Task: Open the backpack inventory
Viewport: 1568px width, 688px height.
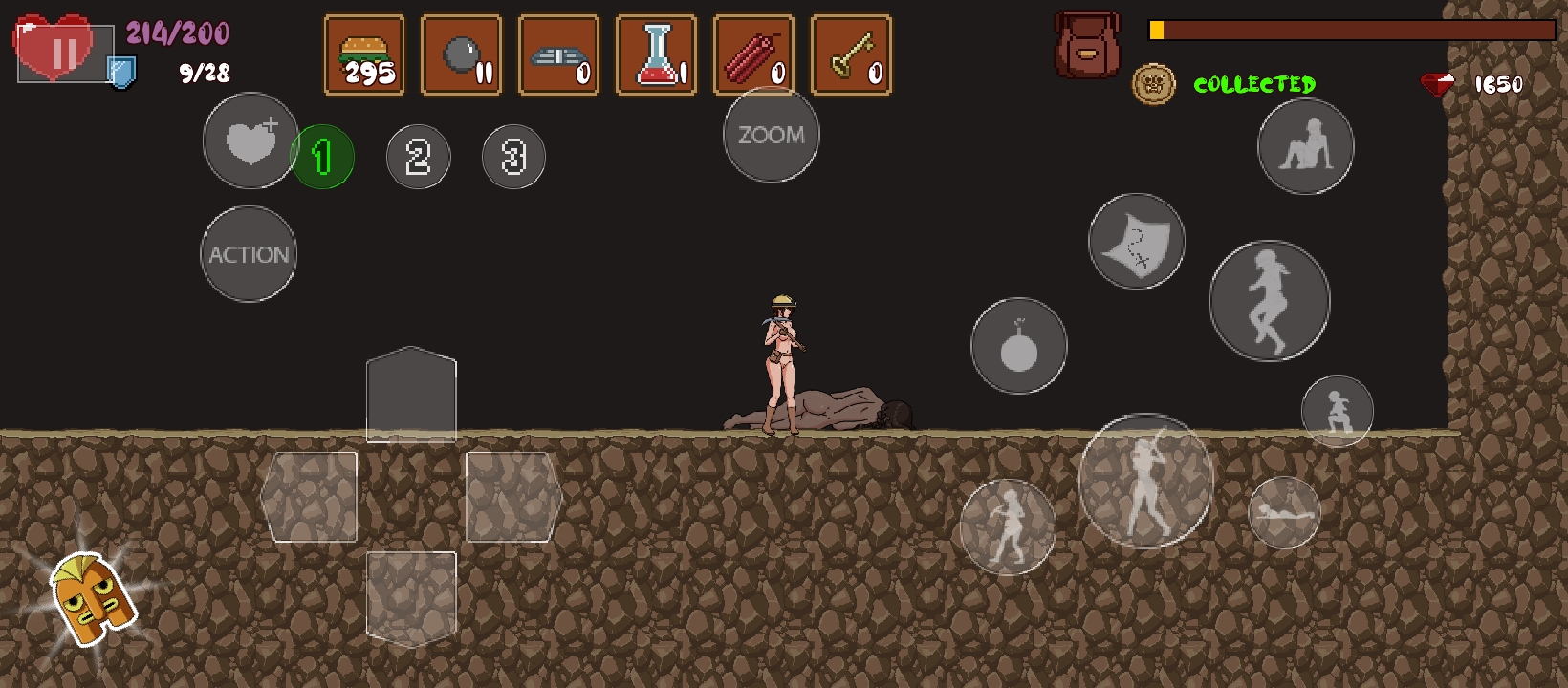Action: point(1087,46)
